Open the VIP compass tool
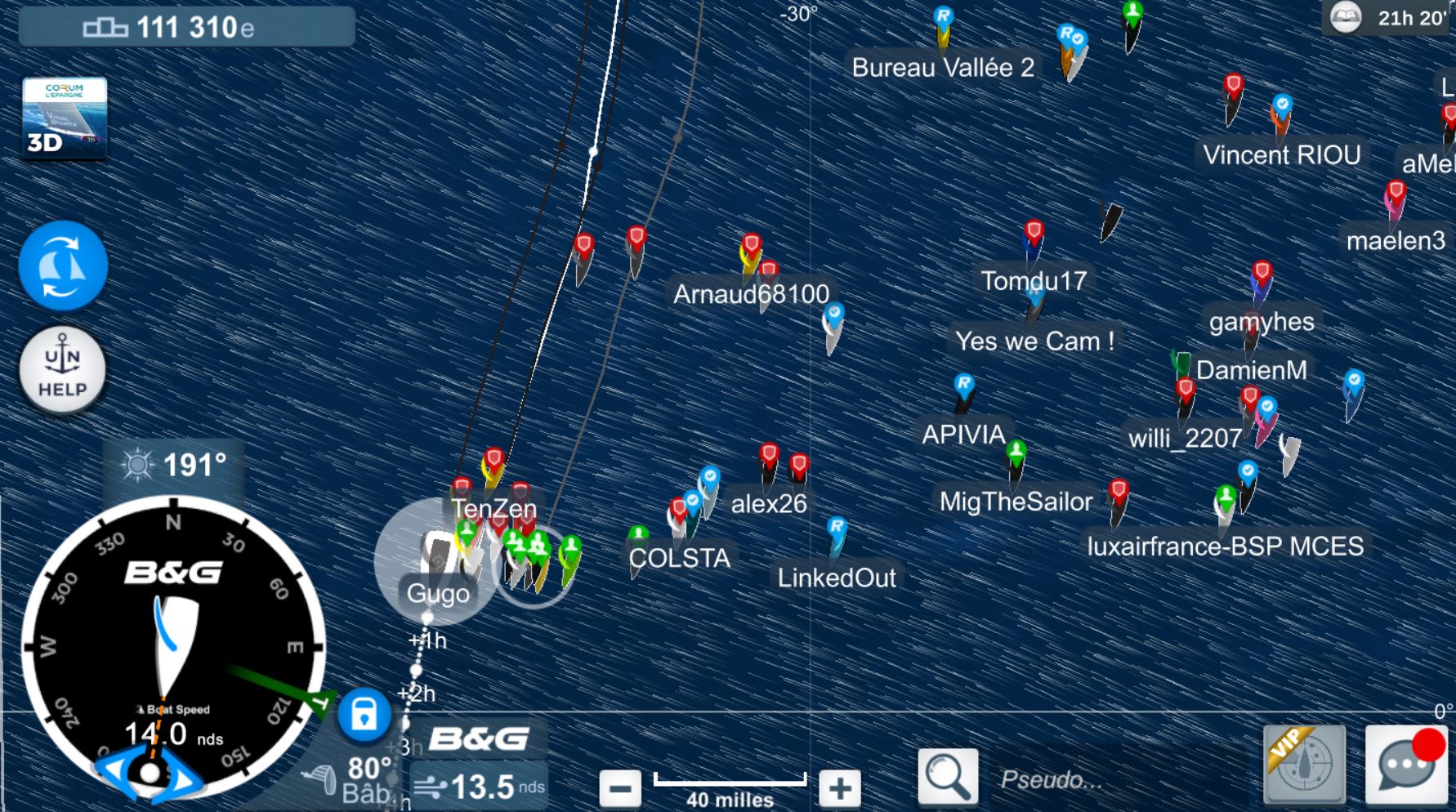1456x812 pixels. coord(1304,764)
